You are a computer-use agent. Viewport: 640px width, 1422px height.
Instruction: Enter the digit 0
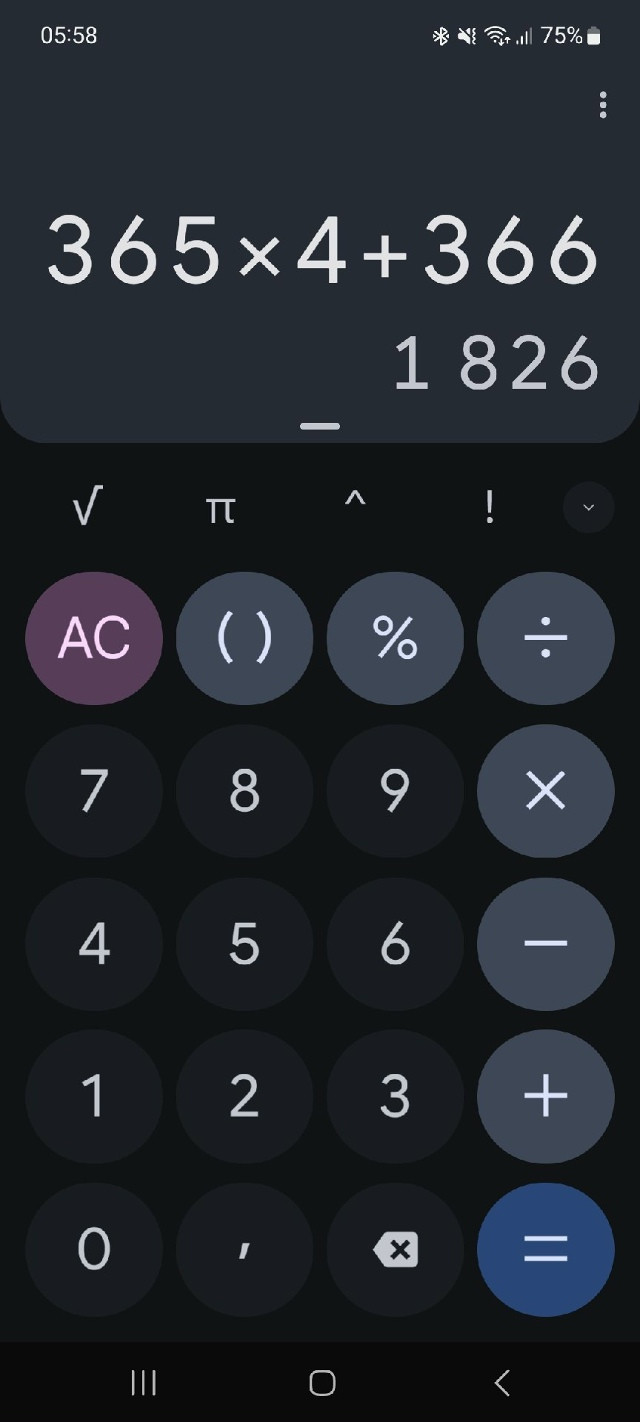click(x=94, y=1248)
